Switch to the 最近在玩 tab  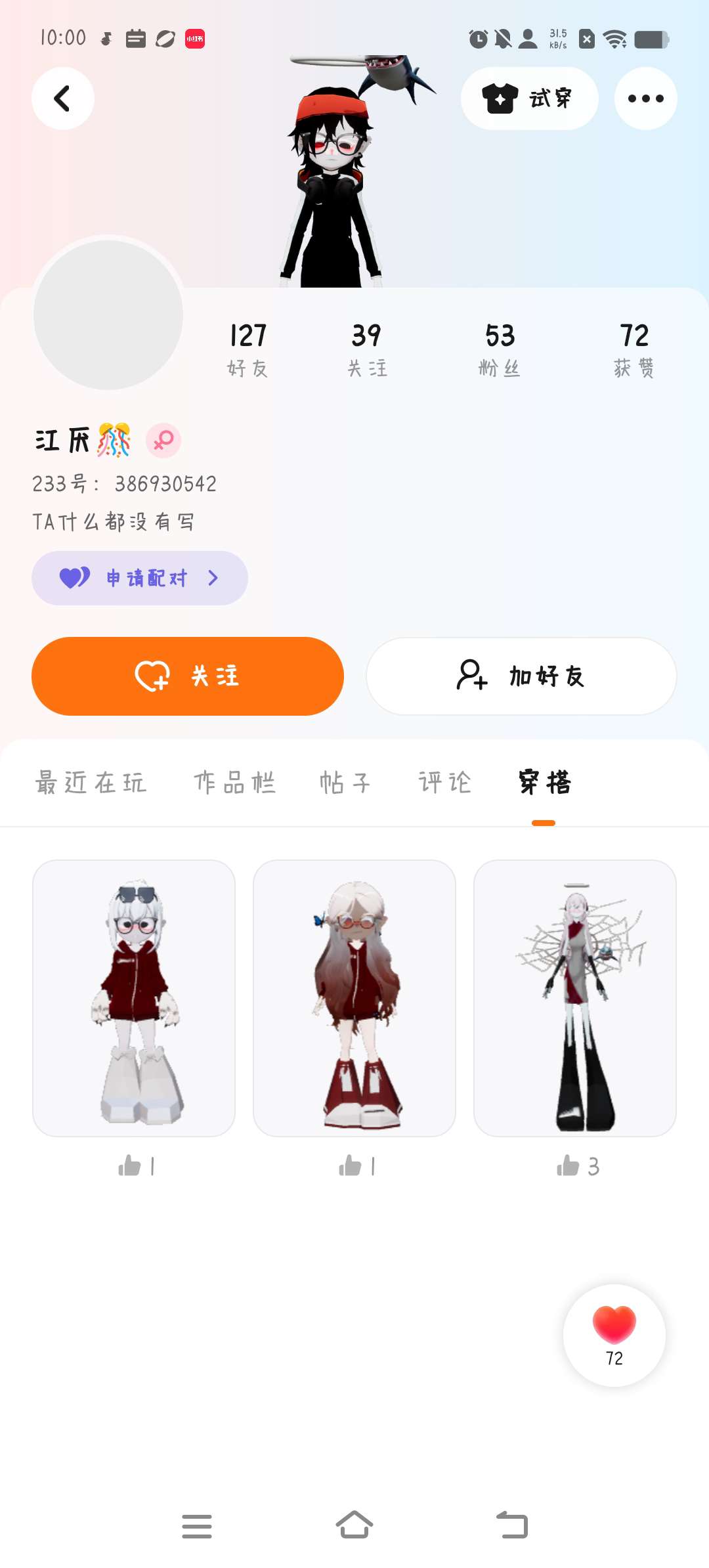pyautogui.click(x=91, y=782)
